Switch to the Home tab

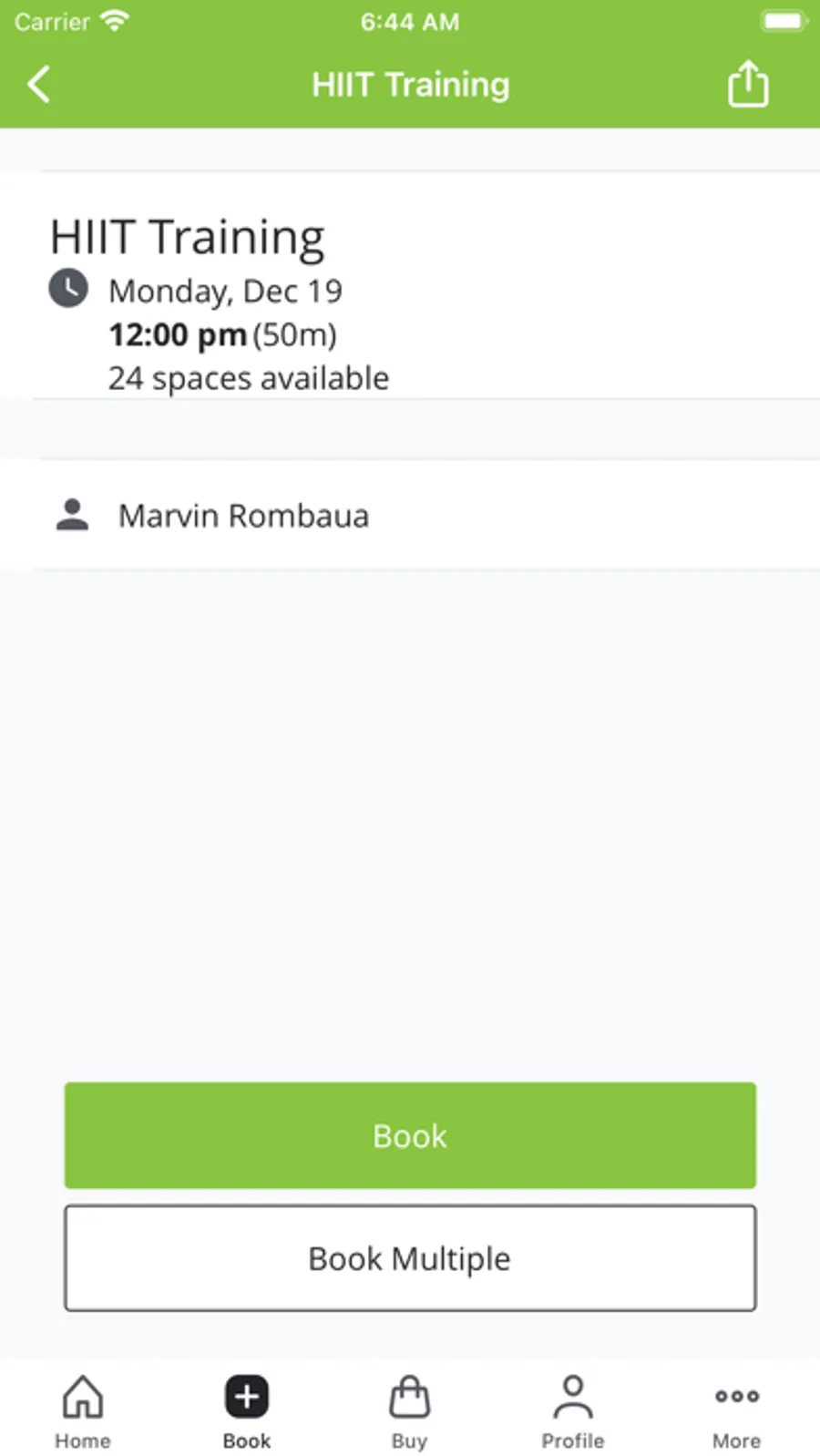click(83, 1412)
